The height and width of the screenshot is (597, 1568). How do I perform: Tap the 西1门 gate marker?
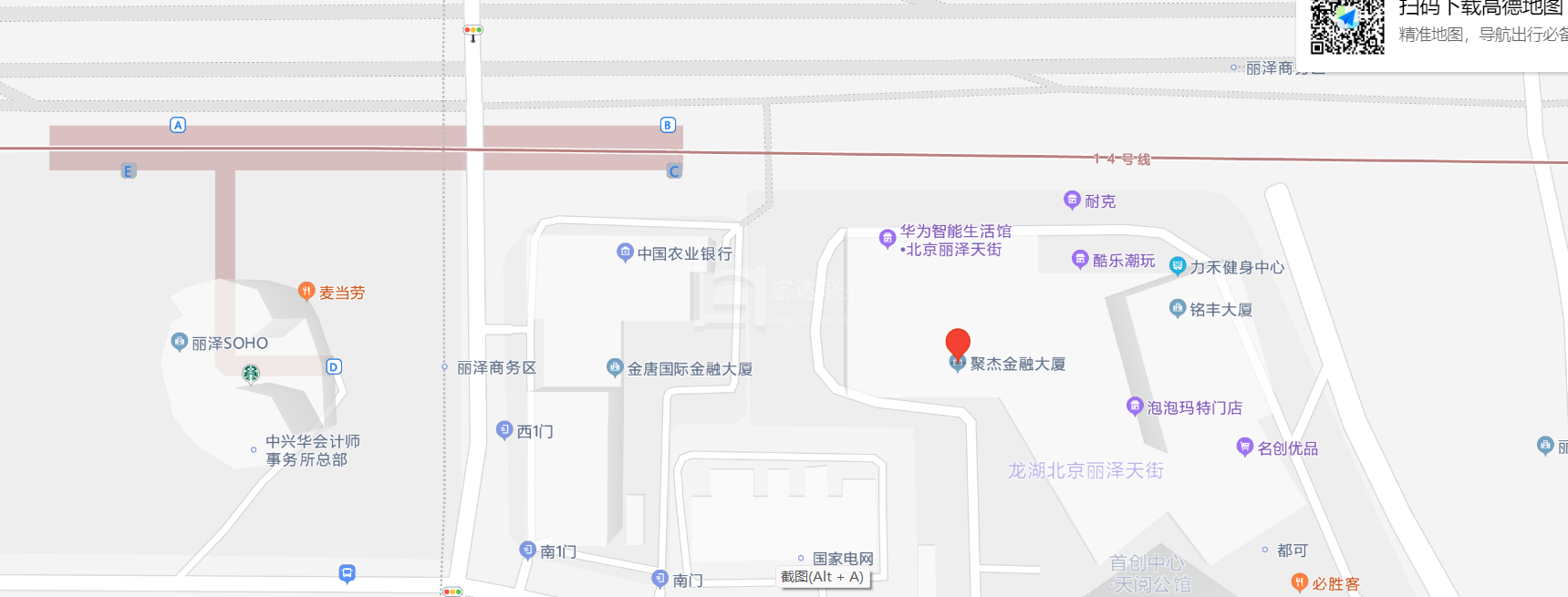(504, 430)
